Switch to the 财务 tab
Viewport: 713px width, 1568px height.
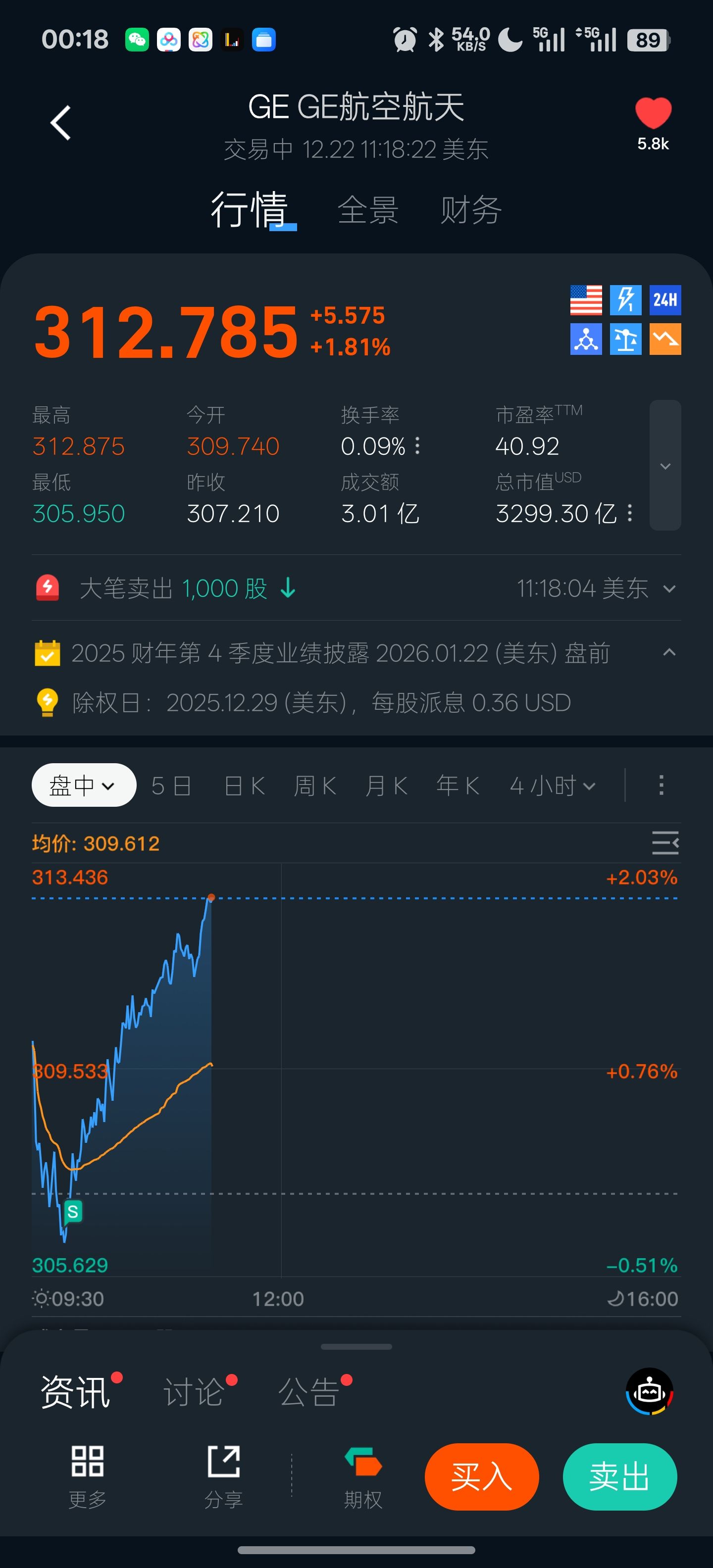click(471, 211)
